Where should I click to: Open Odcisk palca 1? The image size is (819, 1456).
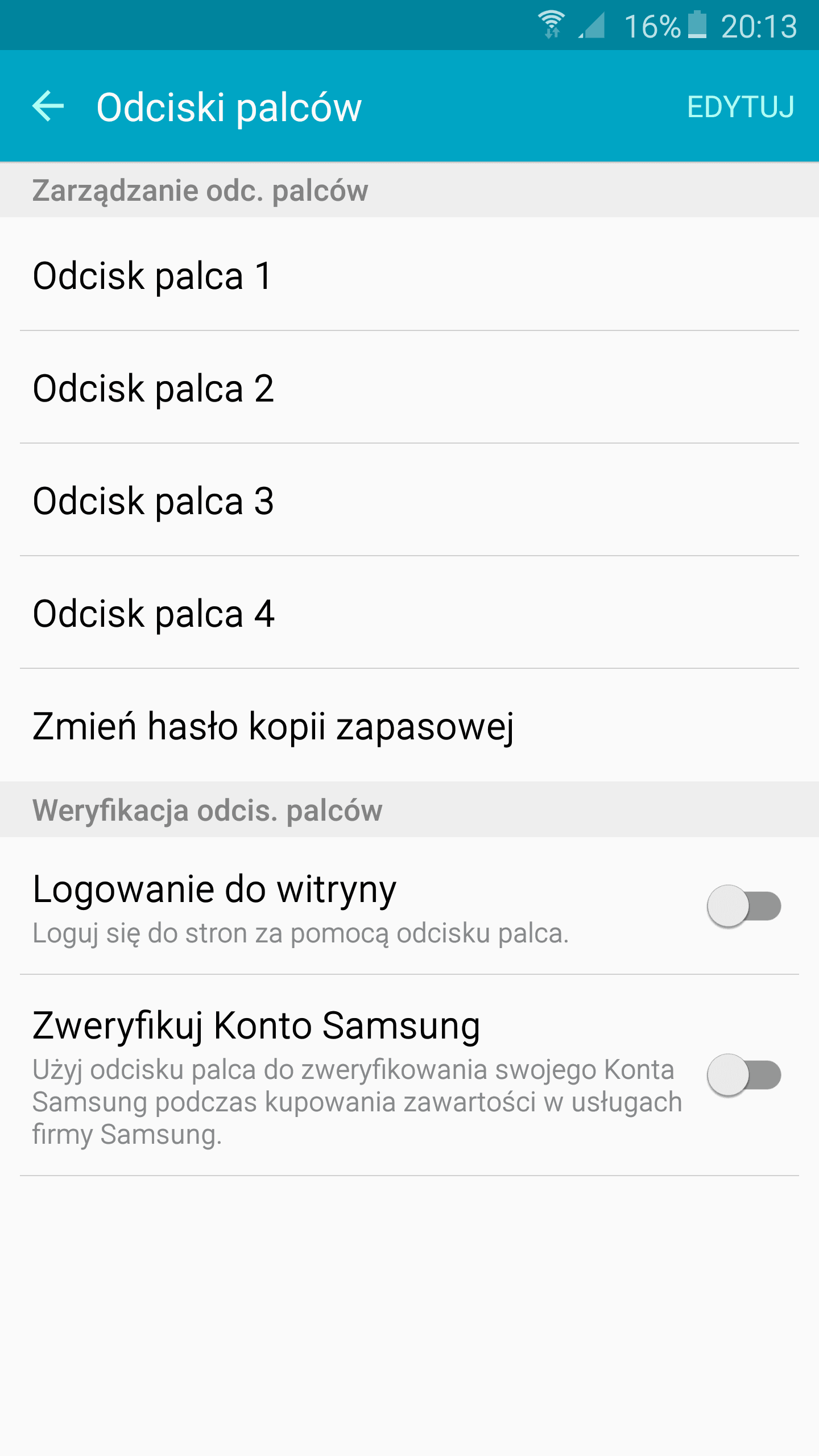[409, 275]
